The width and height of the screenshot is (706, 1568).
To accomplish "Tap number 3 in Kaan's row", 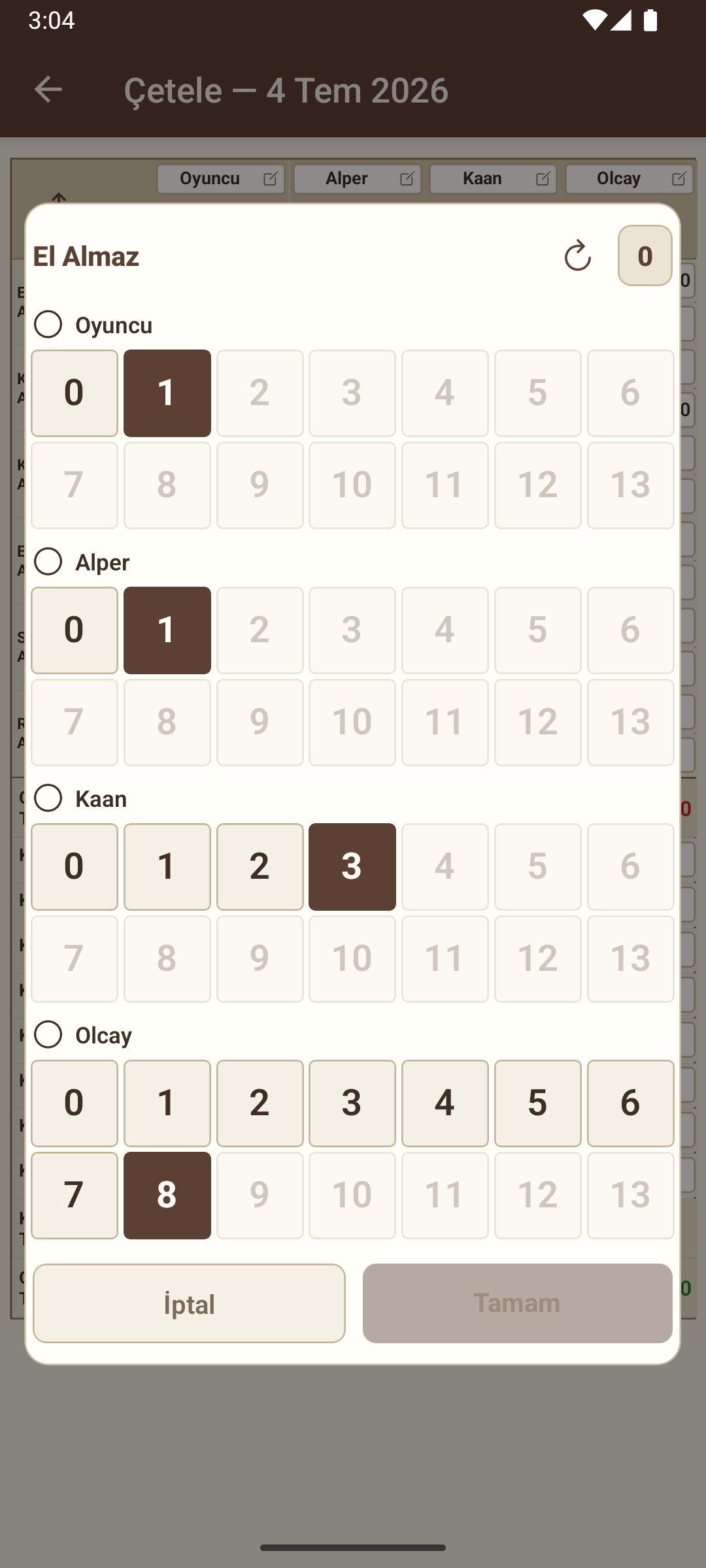I will pyautogui.click(x=352, y=867).
